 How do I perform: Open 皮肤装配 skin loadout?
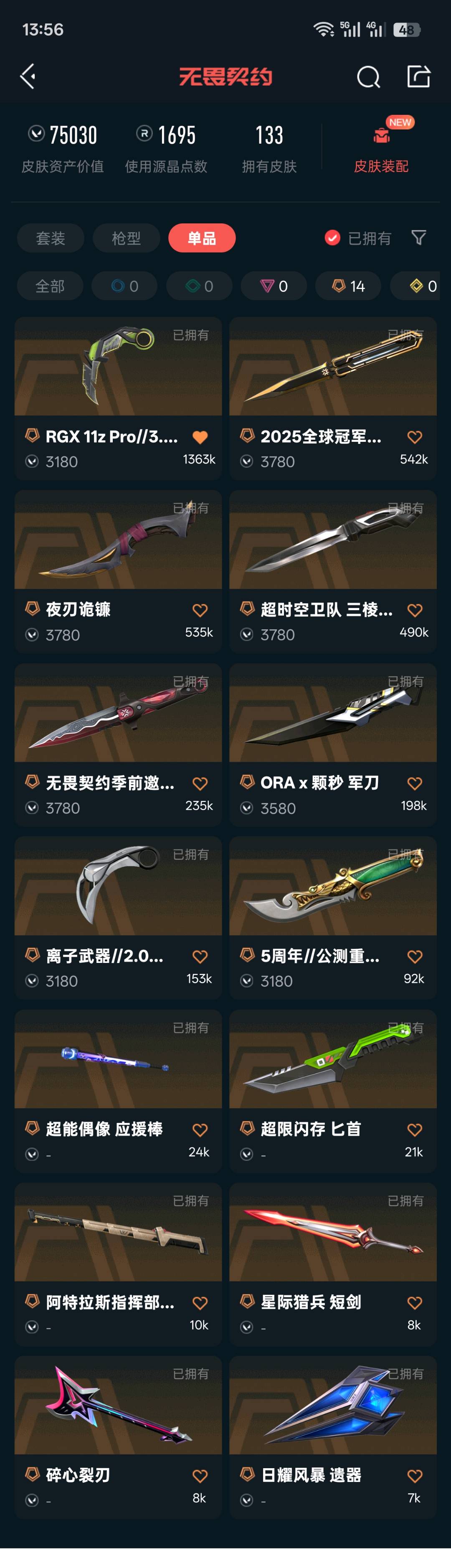pos(381,150)
